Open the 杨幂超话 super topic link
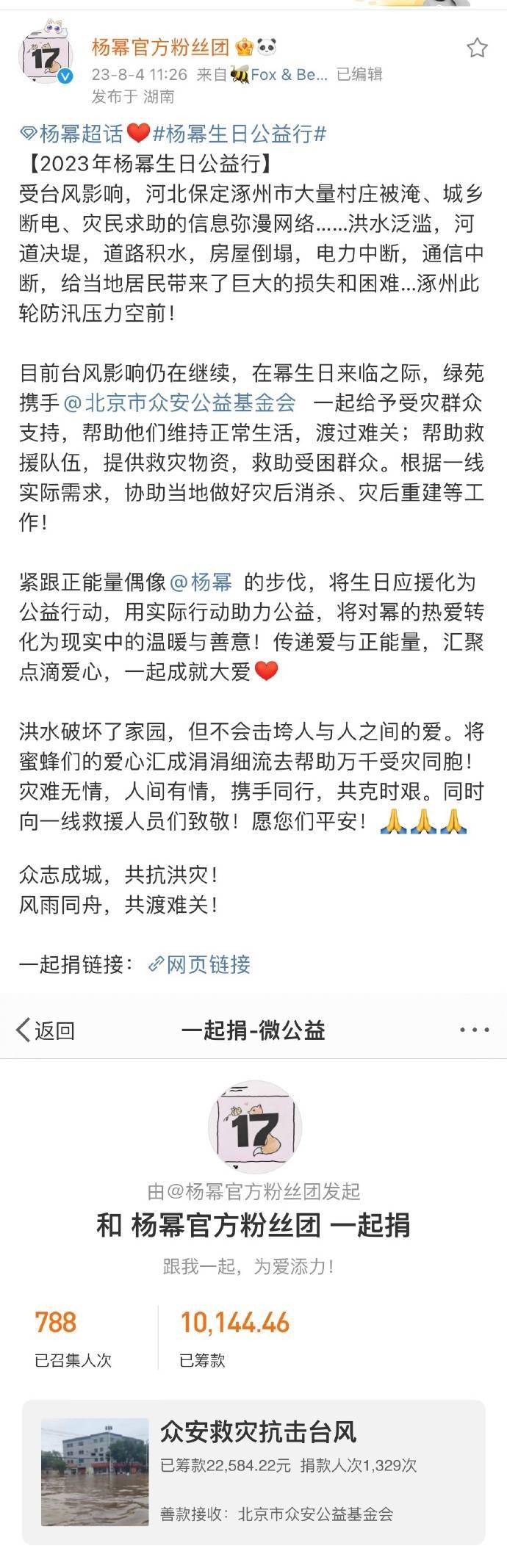Screen dimensions: 507x1568 (x=72, y=134)
